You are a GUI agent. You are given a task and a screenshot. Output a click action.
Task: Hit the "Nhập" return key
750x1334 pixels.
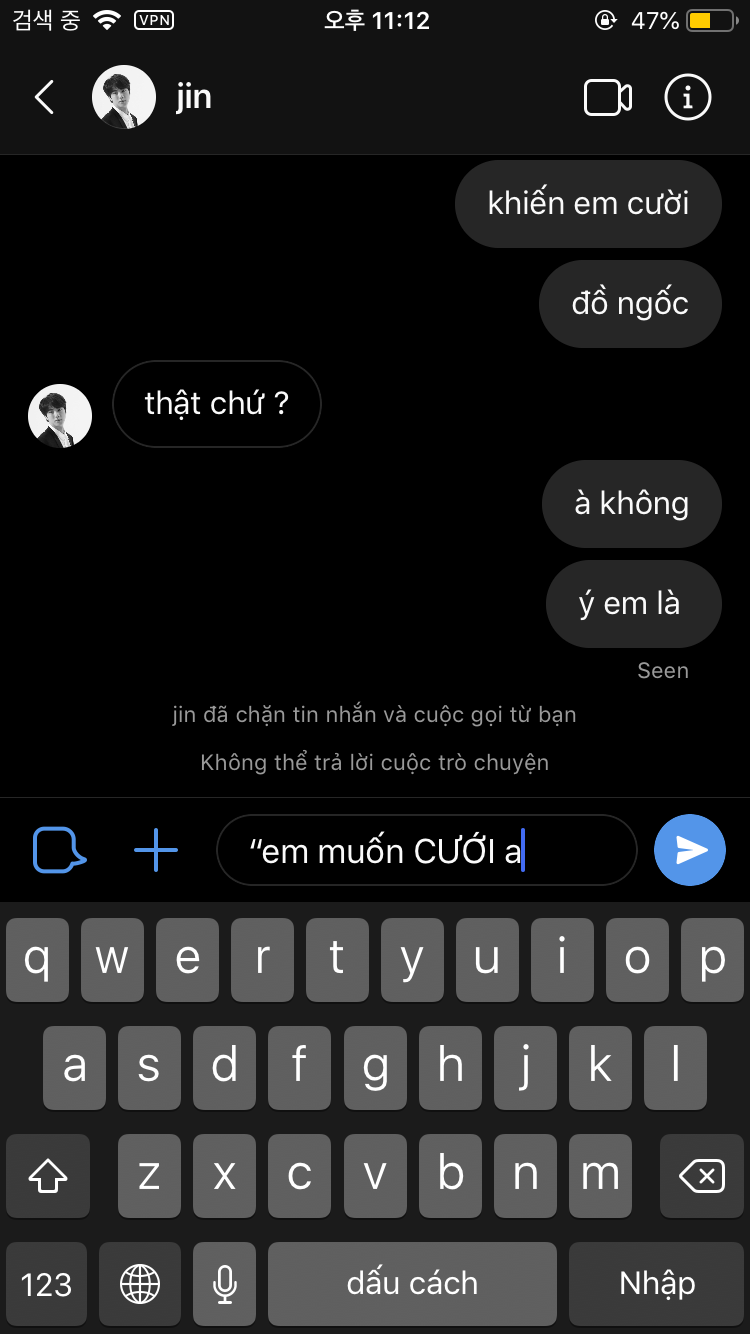click(657, 1284)
